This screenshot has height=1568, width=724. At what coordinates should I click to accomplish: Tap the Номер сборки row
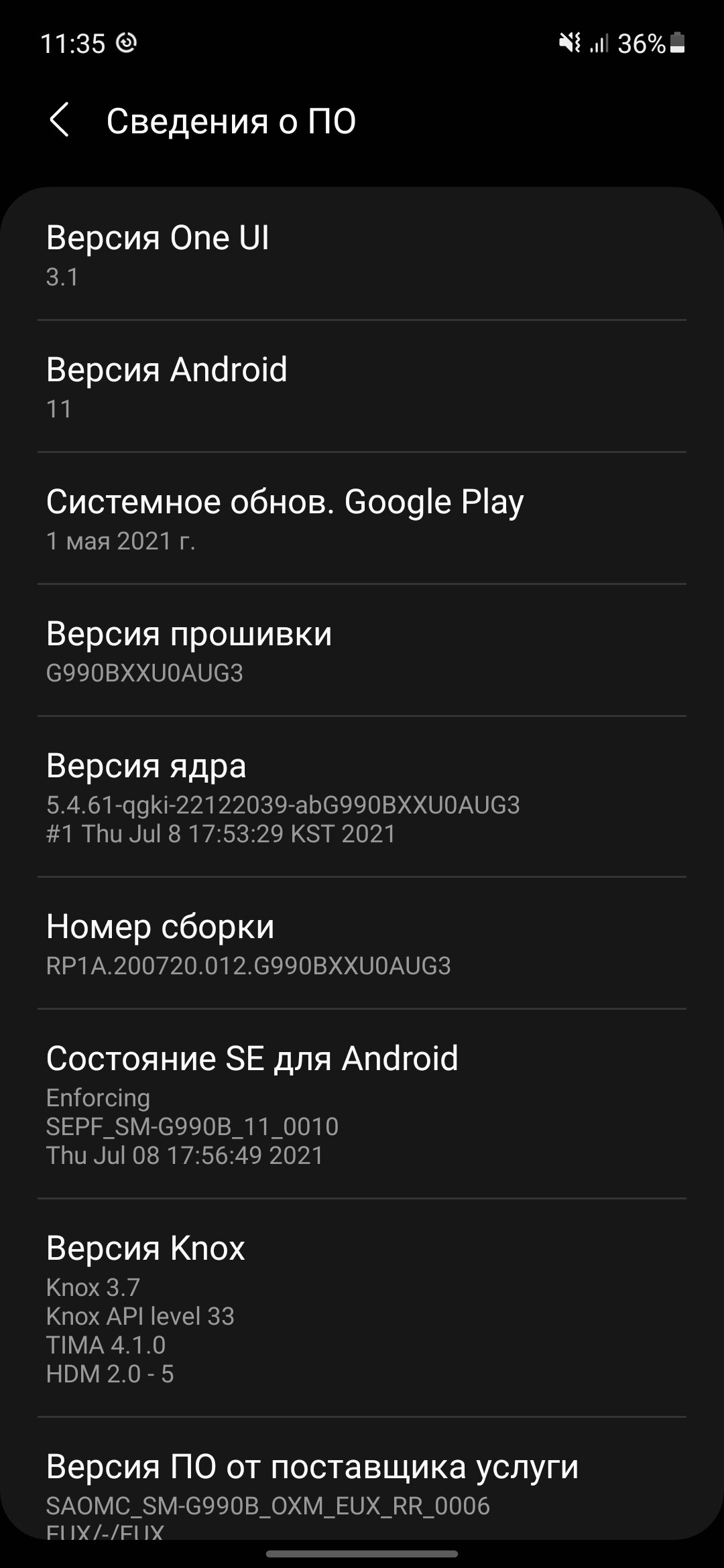(x=362, y=943)
